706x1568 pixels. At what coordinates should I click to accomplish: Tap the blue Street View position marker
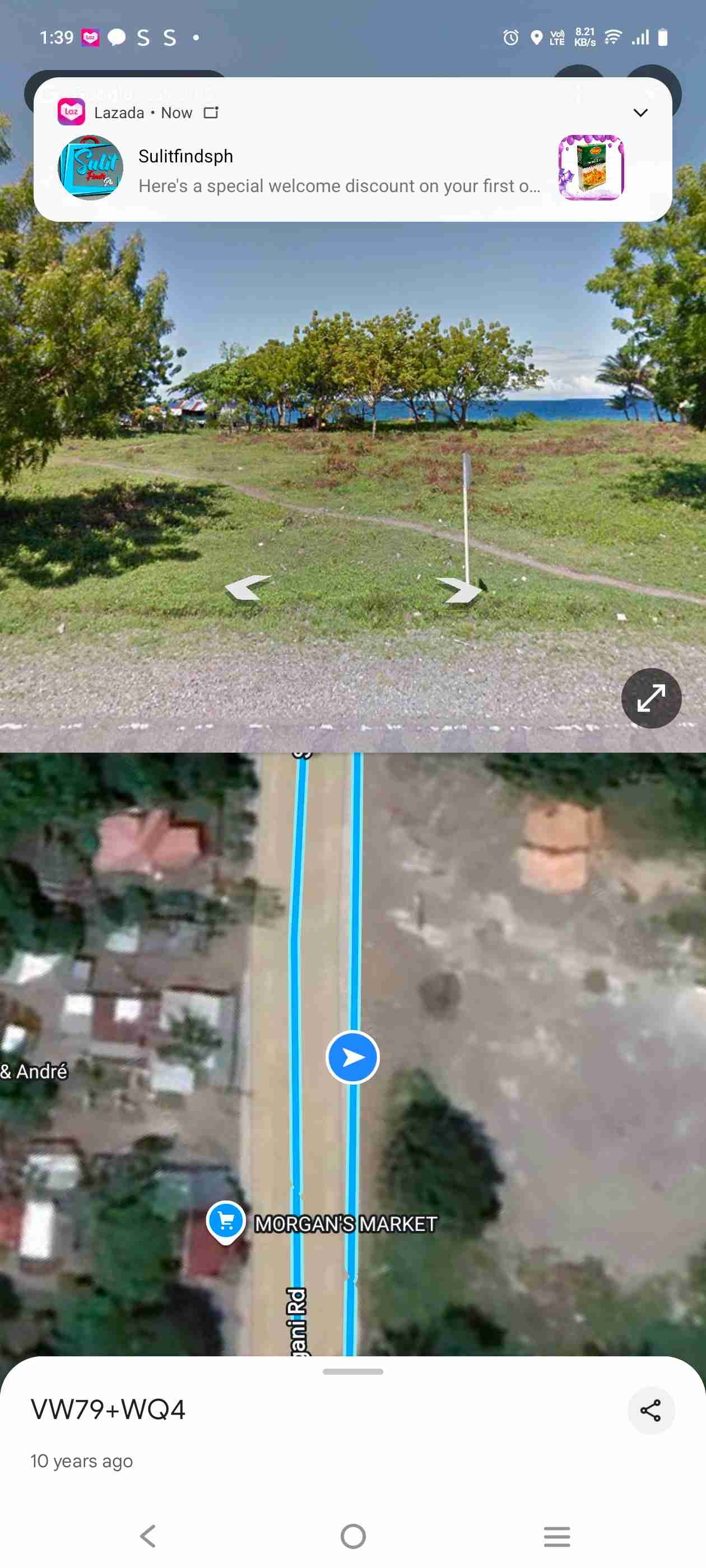352,1057
